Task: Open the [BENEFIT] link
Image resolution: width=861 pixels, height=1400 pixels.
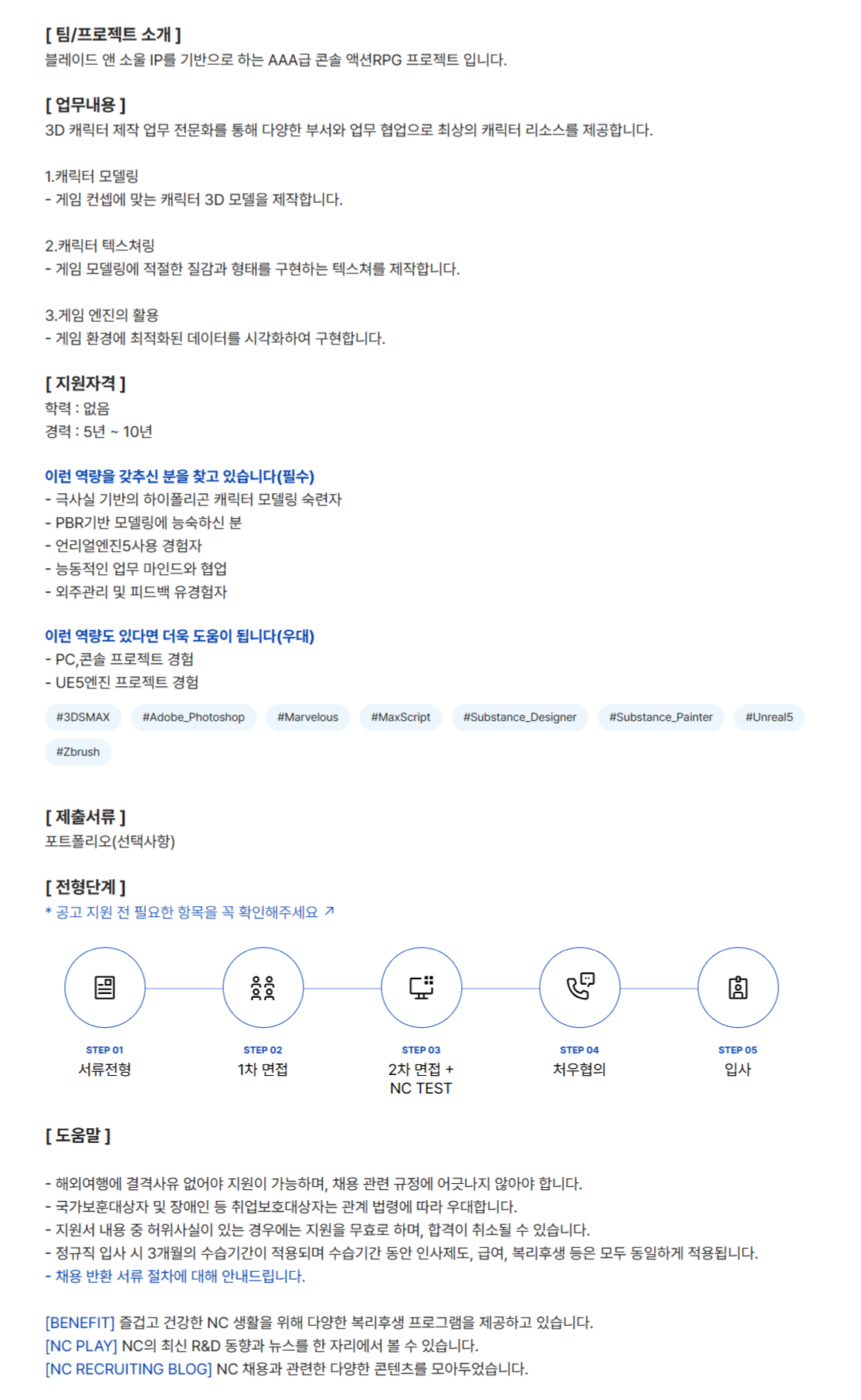Action: (x=80, y=1323)
